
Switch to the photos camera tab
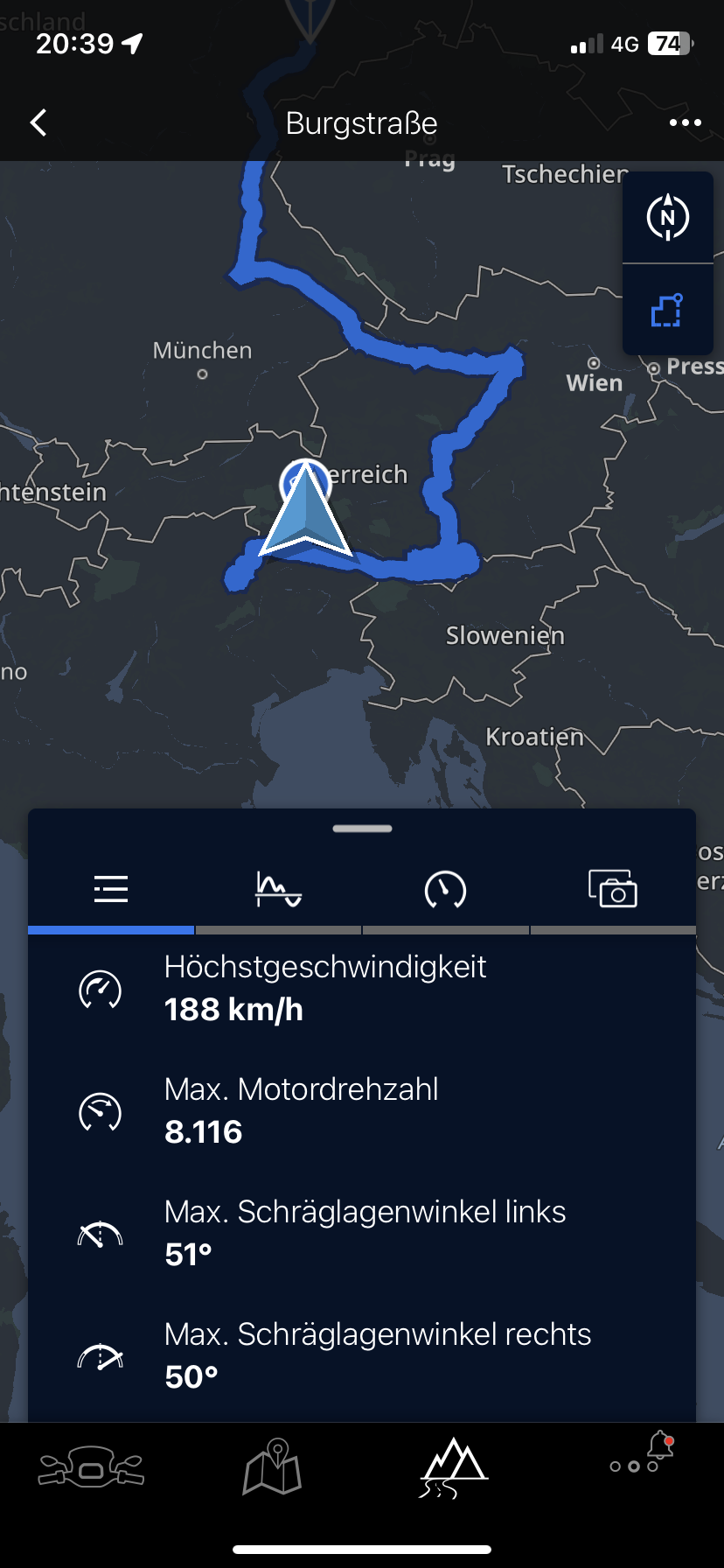click(x=612, y=889)
